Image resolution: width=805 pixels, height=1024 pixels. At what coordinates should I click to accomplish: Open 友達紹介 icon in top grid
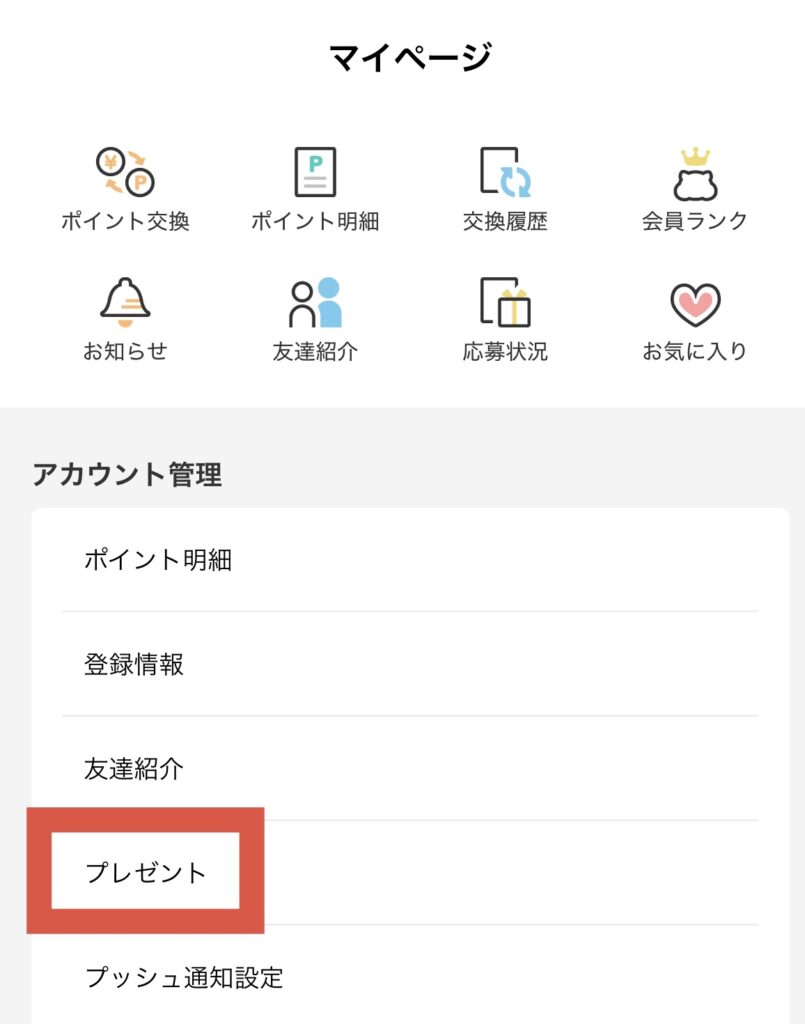point(315,319)
